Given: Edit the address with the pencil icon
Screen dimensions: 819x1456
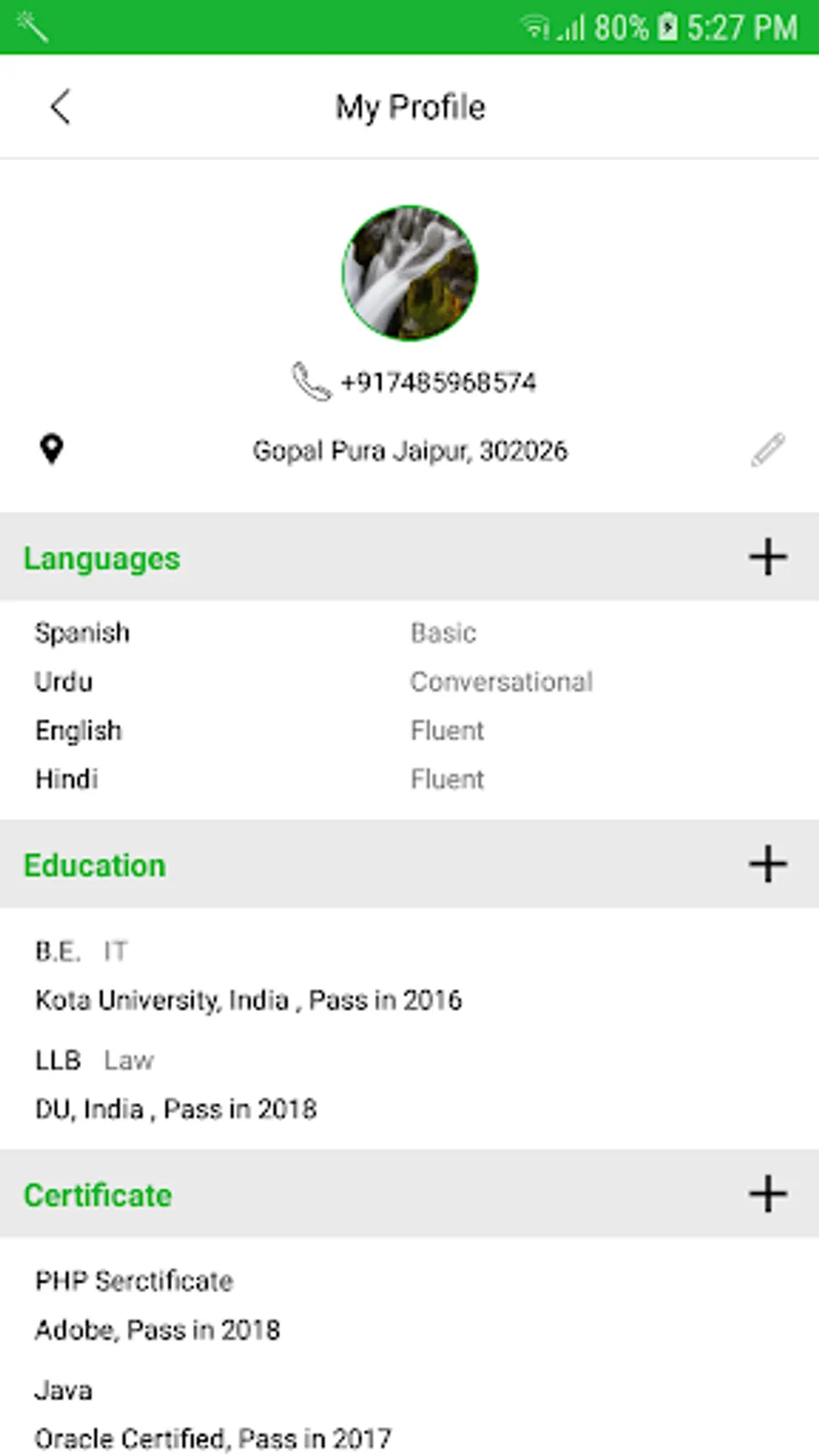Looking at the screenshot, I should click(767, 450).
